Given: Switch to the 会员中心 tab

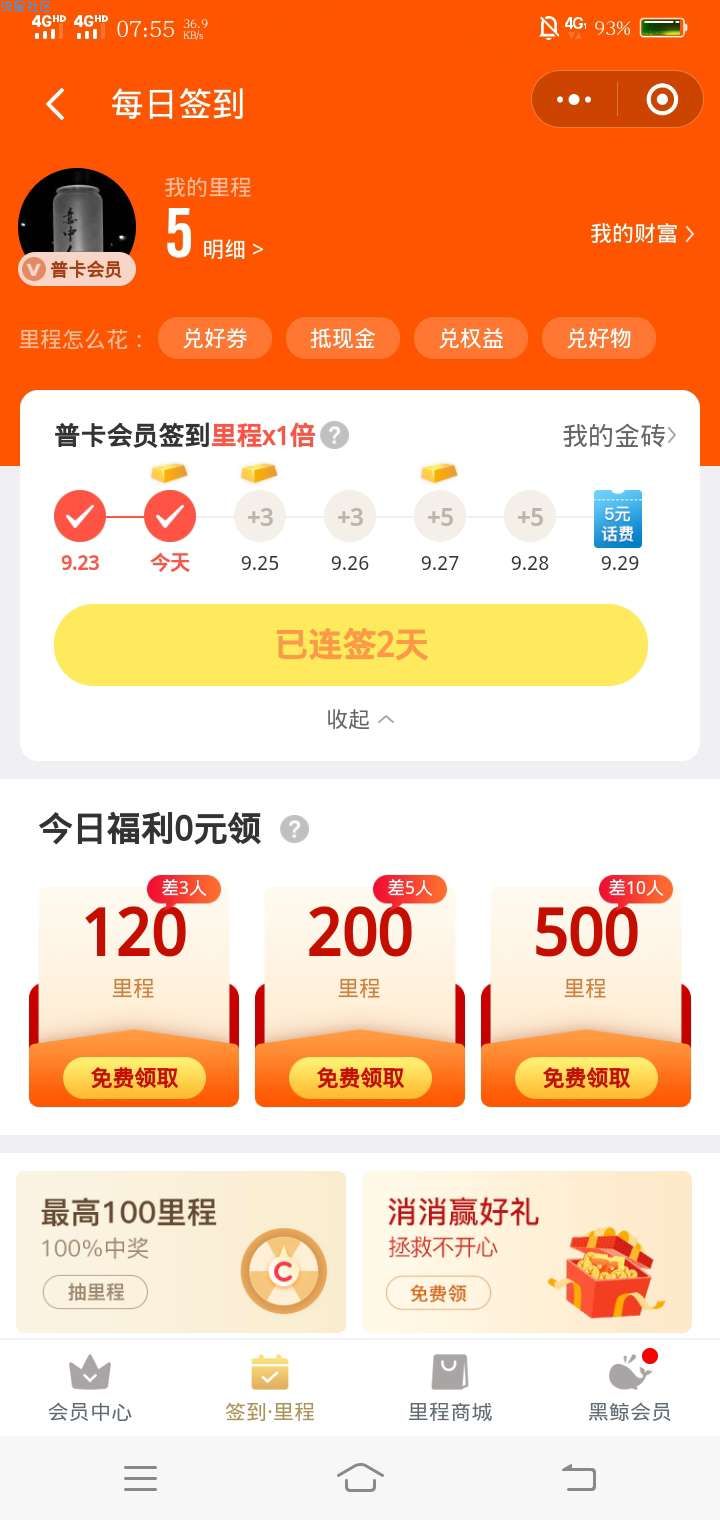Looking at the screenshot, I should [x=90, y=1389].
